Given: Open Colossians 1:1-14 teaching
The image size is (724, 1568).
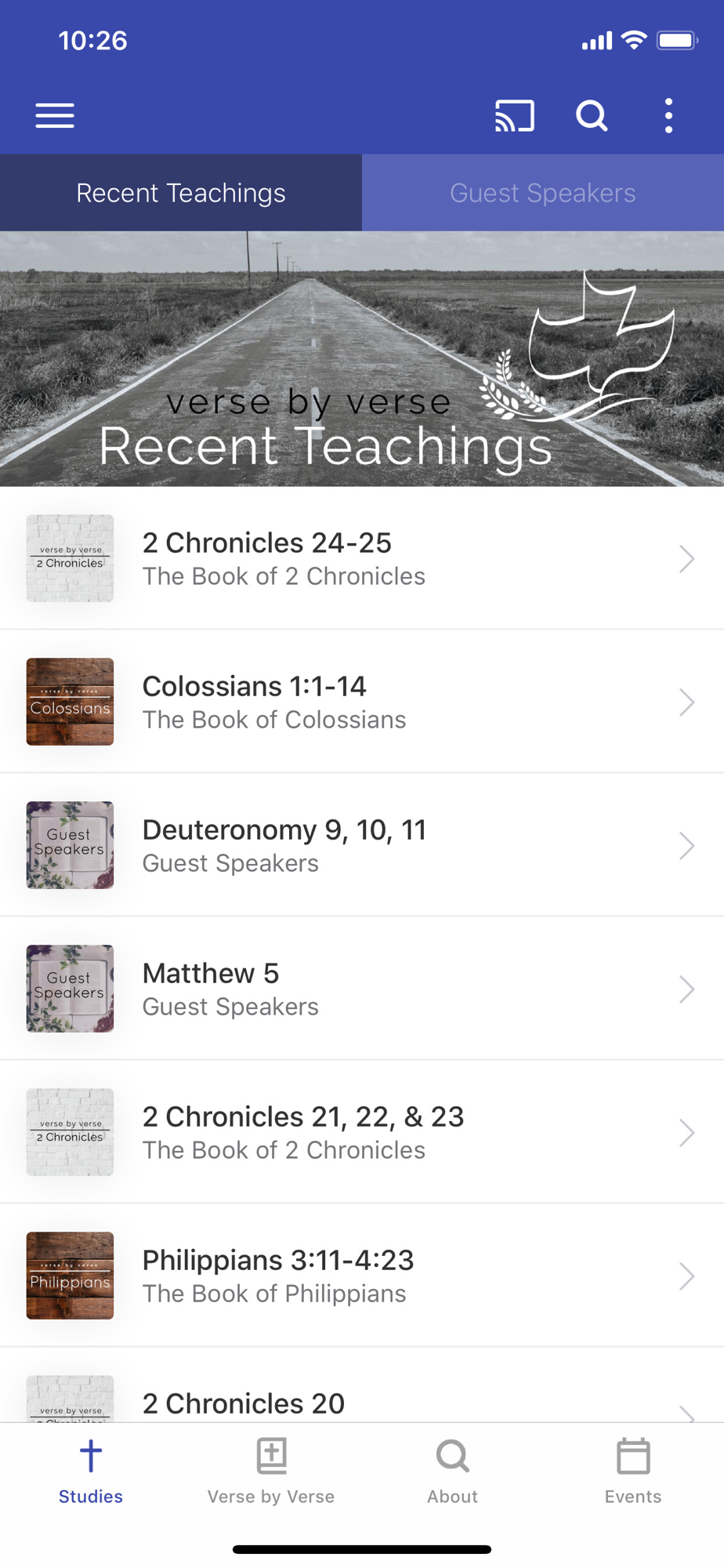Looking at the screenshot, I should tap(361, 702).
